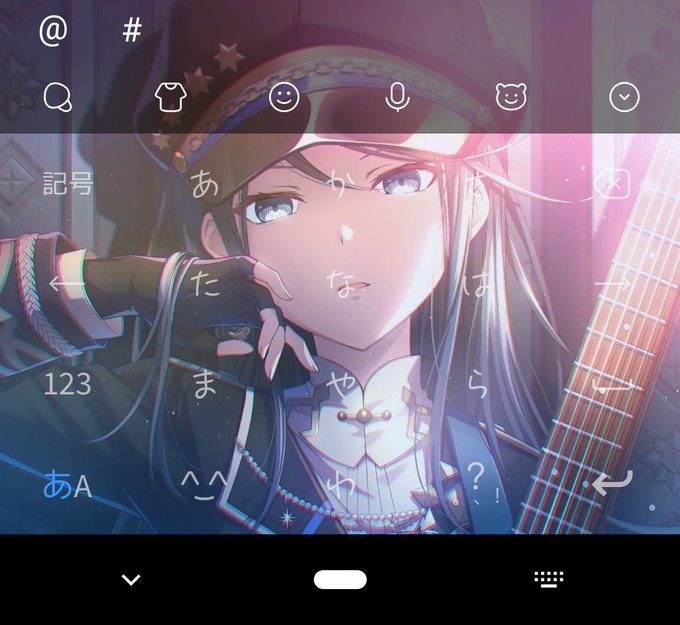
Task: Open the bear face sticker panel
Action: [511, 97]
